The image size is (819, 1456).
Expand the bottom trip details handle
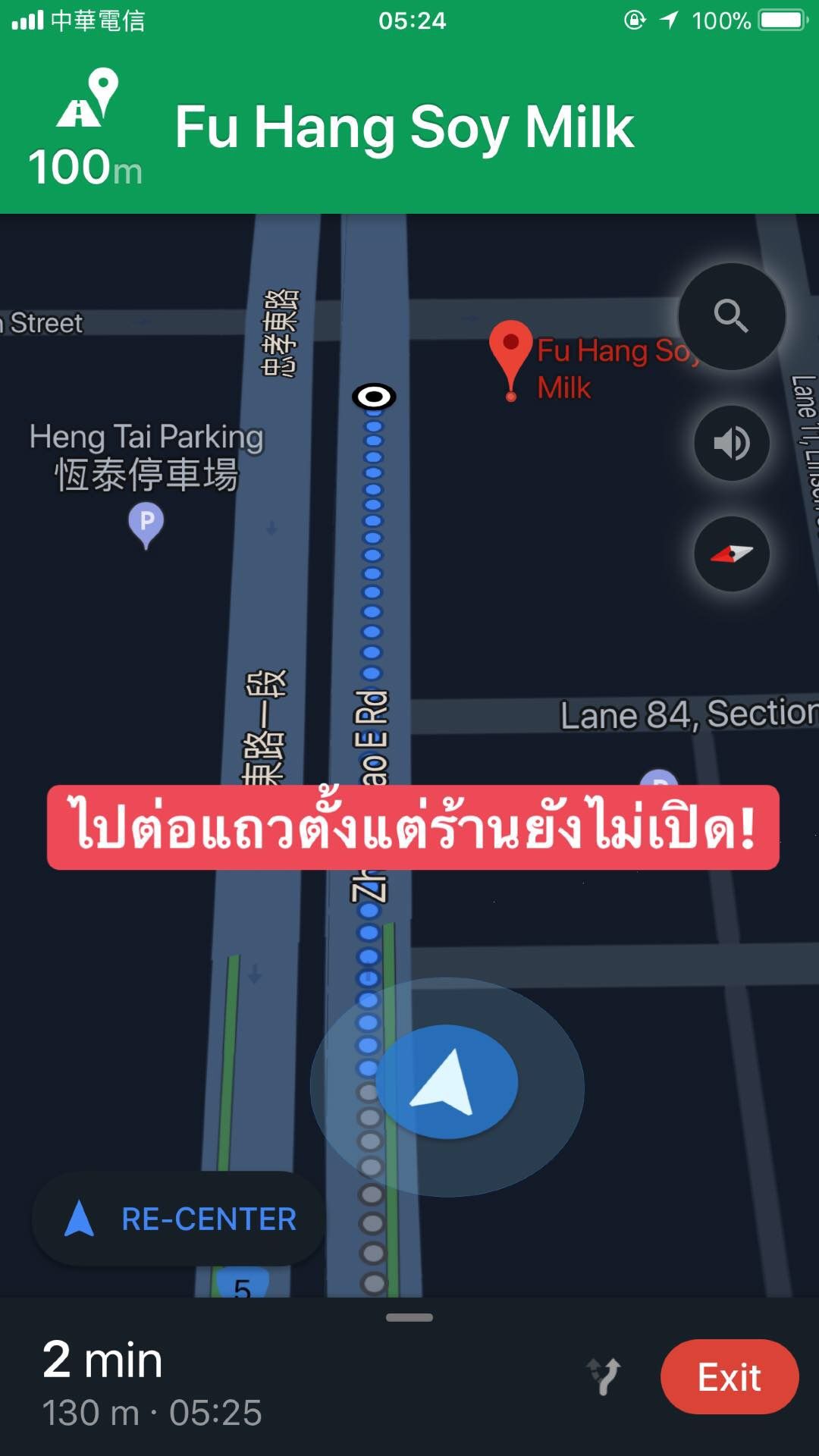[409, 1318]
